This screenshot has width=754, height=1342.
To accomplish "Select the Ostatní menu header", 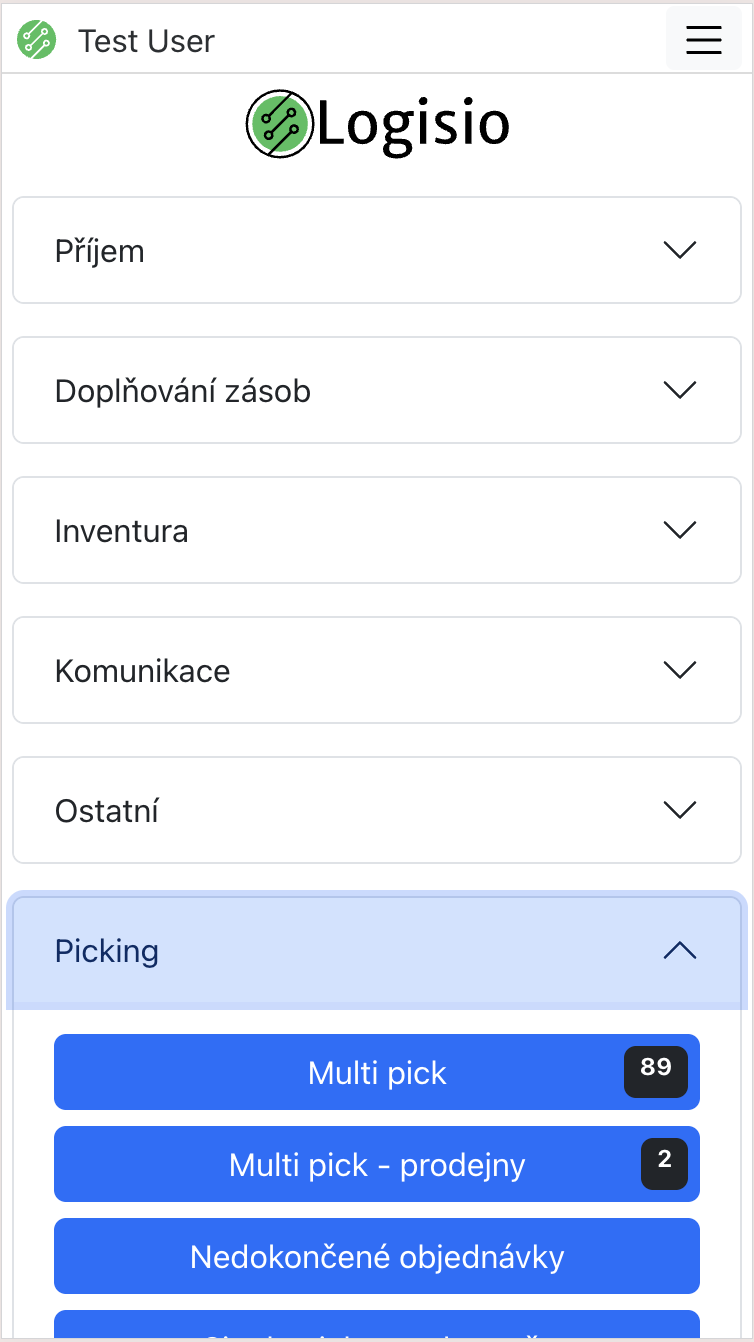I will 106,811.
